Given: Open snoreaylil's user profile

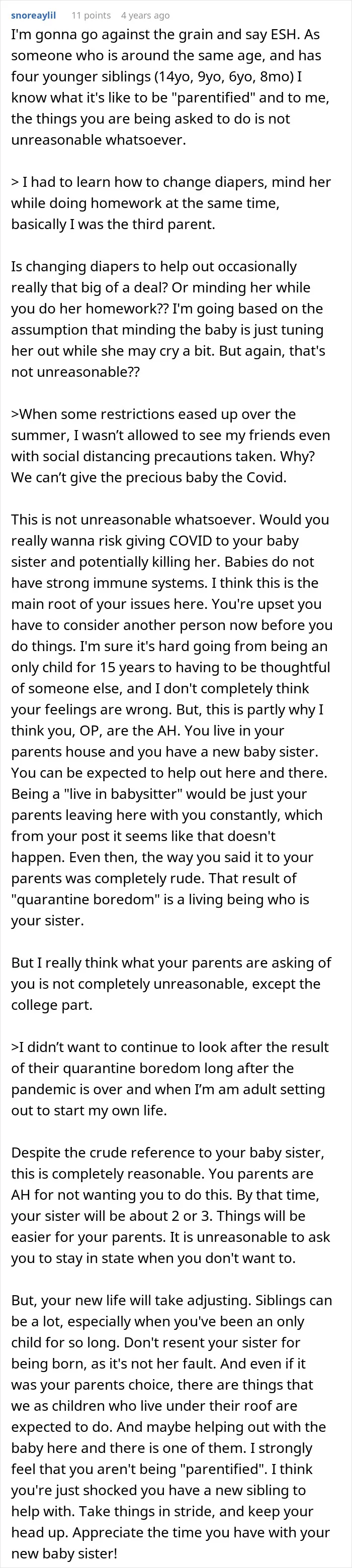Looking at the screenshot, I should [x=34, y=15].
